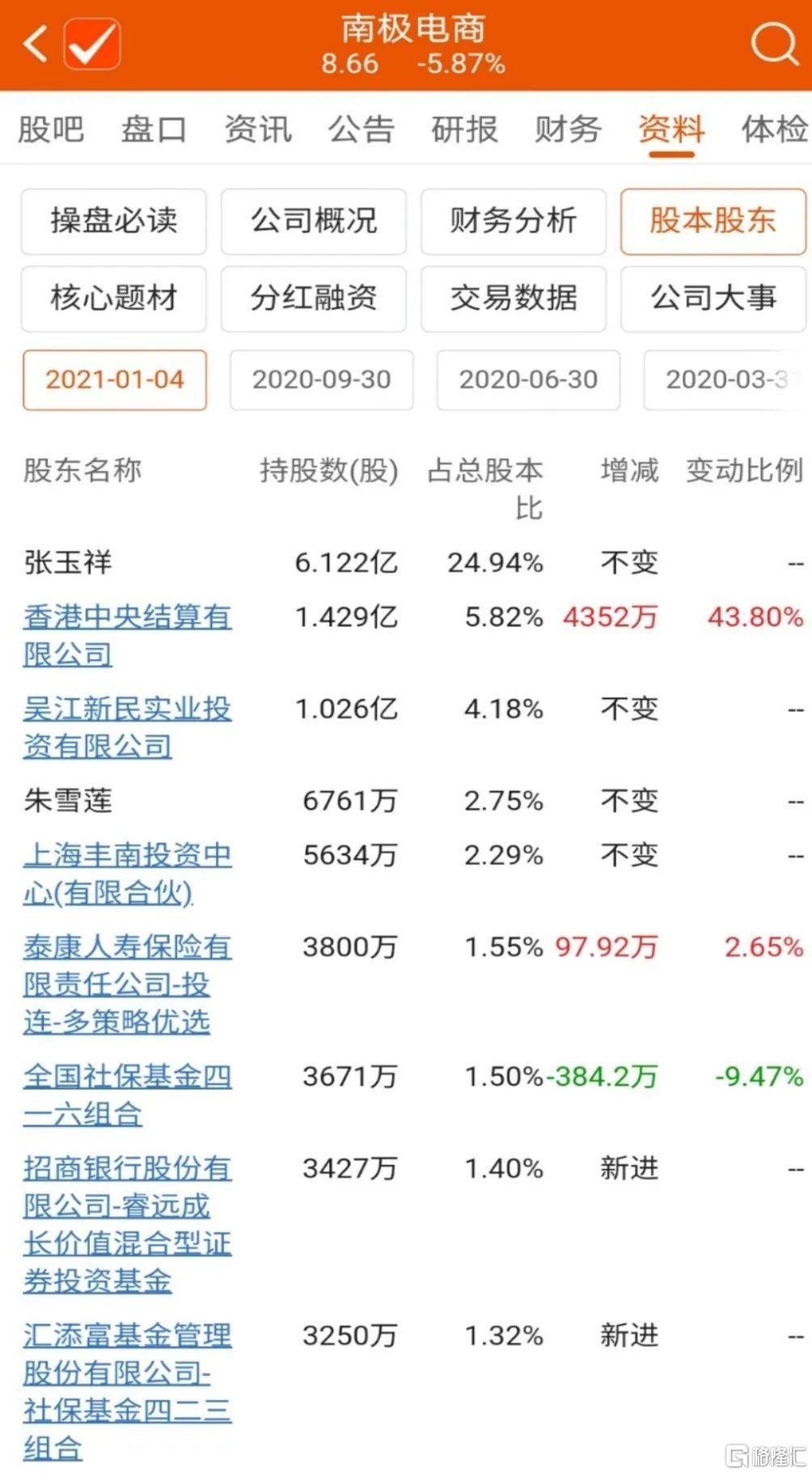Open the search magnifier icon

(x=774, y=44)
